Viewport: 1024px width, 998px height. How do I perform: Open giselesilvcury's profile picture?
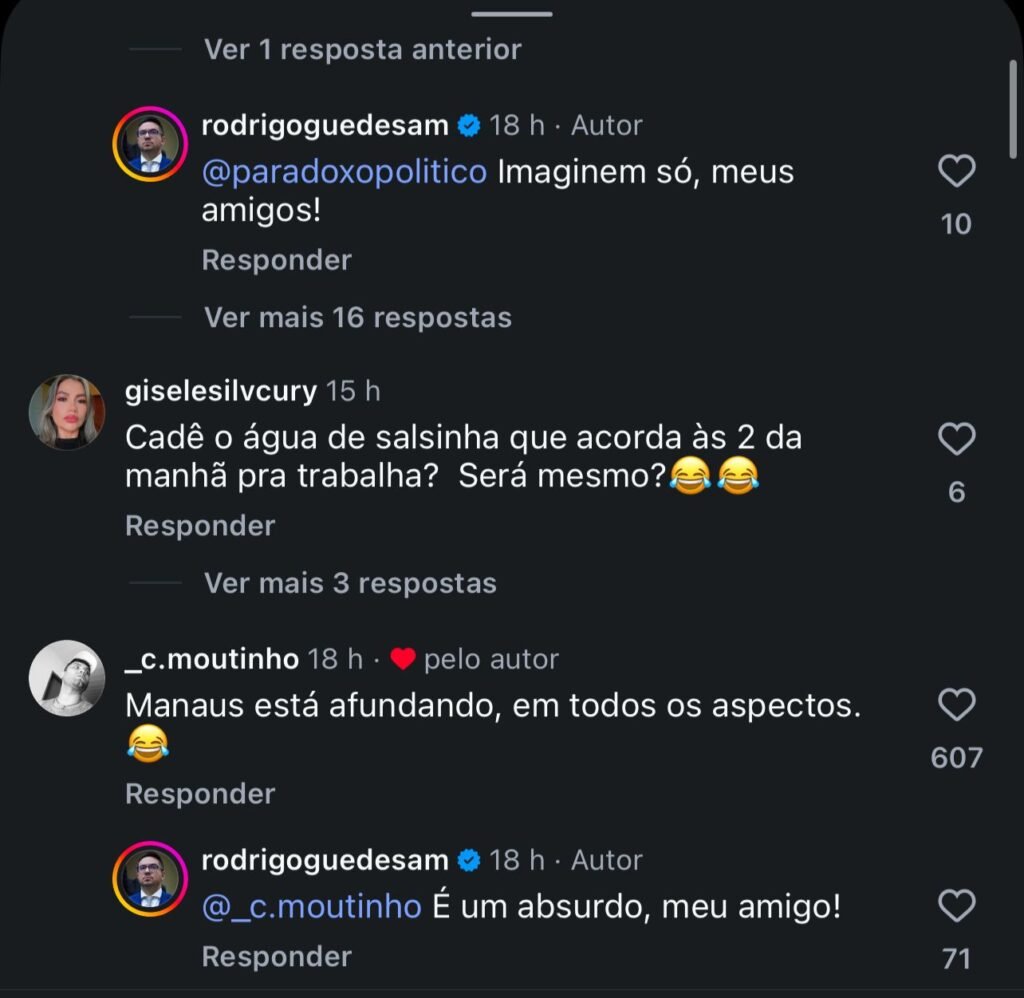point(67,412)
